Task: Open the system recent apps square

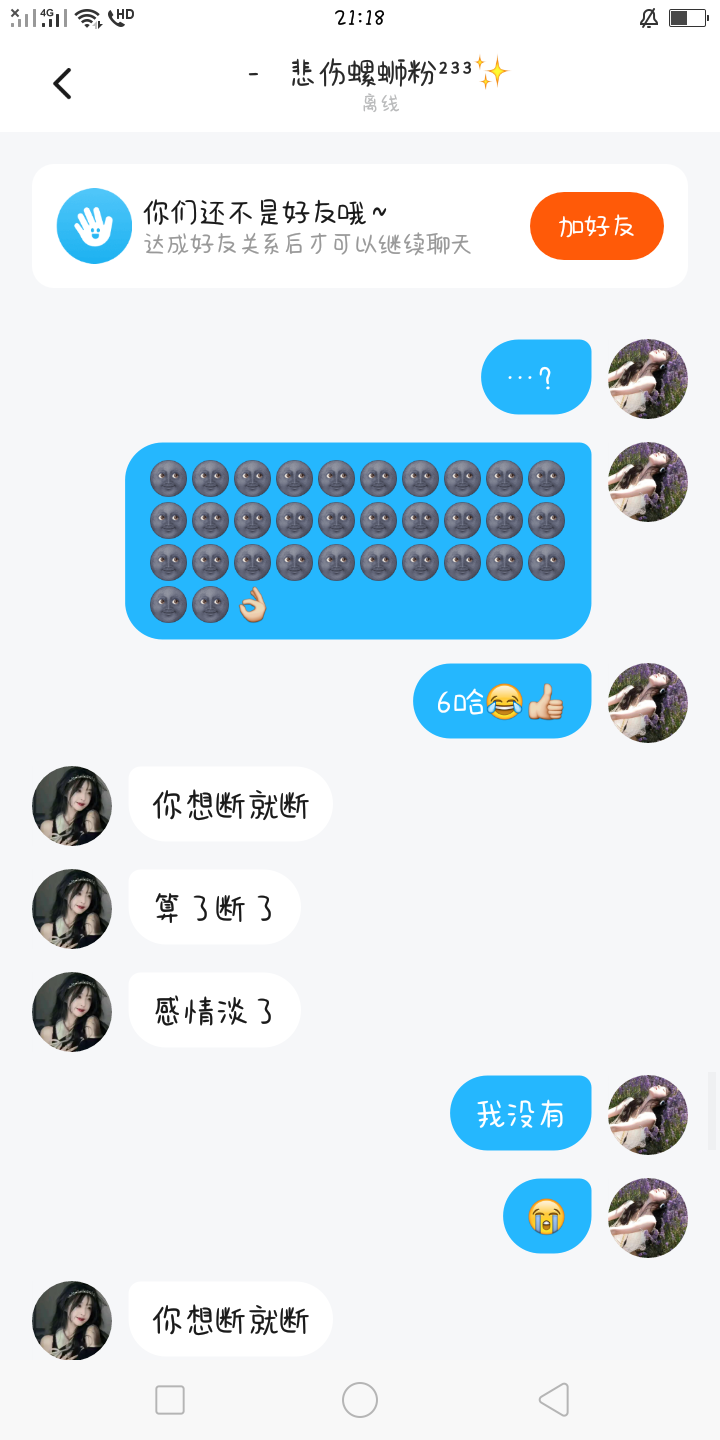Action: coord(170,1400)
